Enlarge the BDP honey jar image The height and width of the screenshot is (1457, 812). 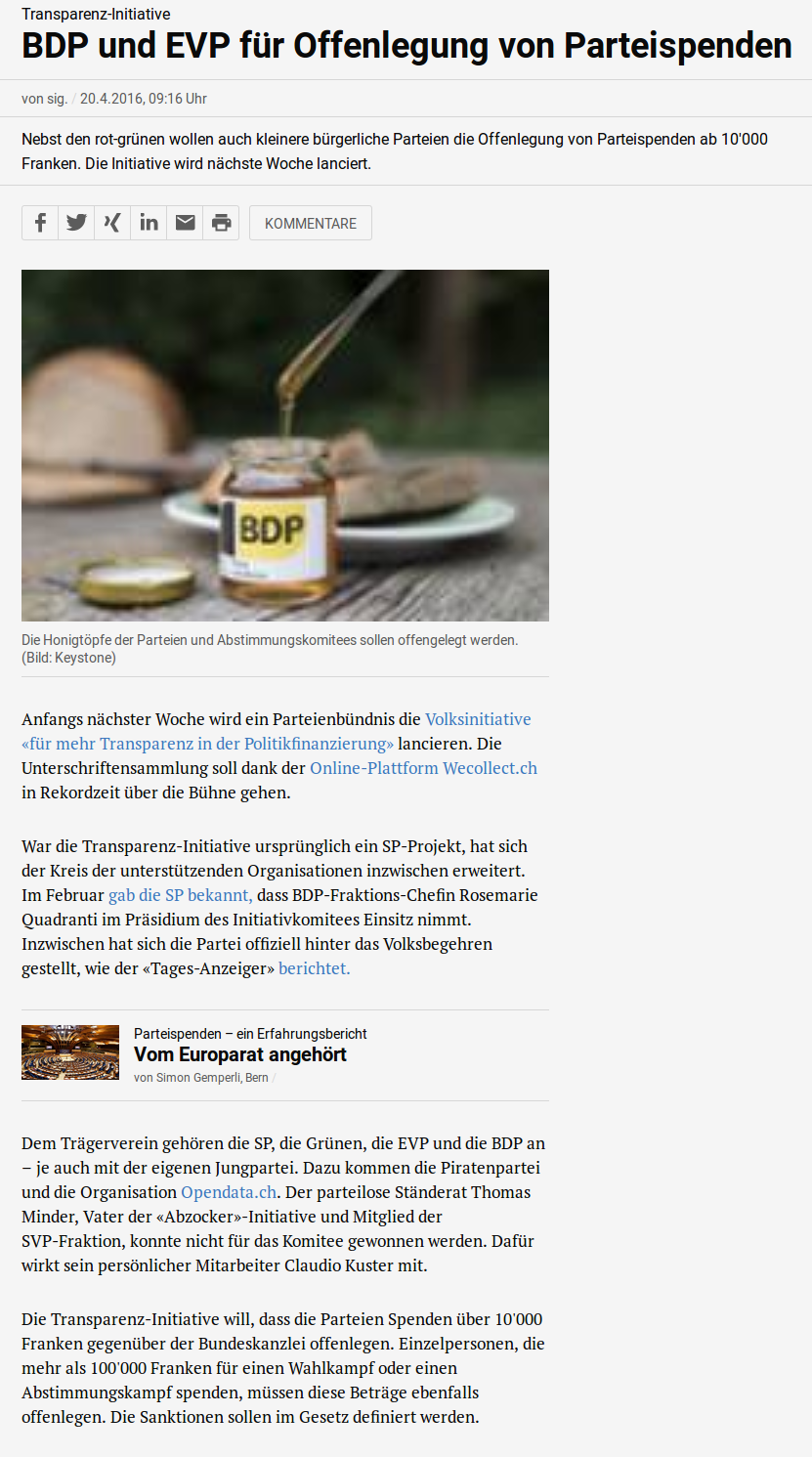285,446
